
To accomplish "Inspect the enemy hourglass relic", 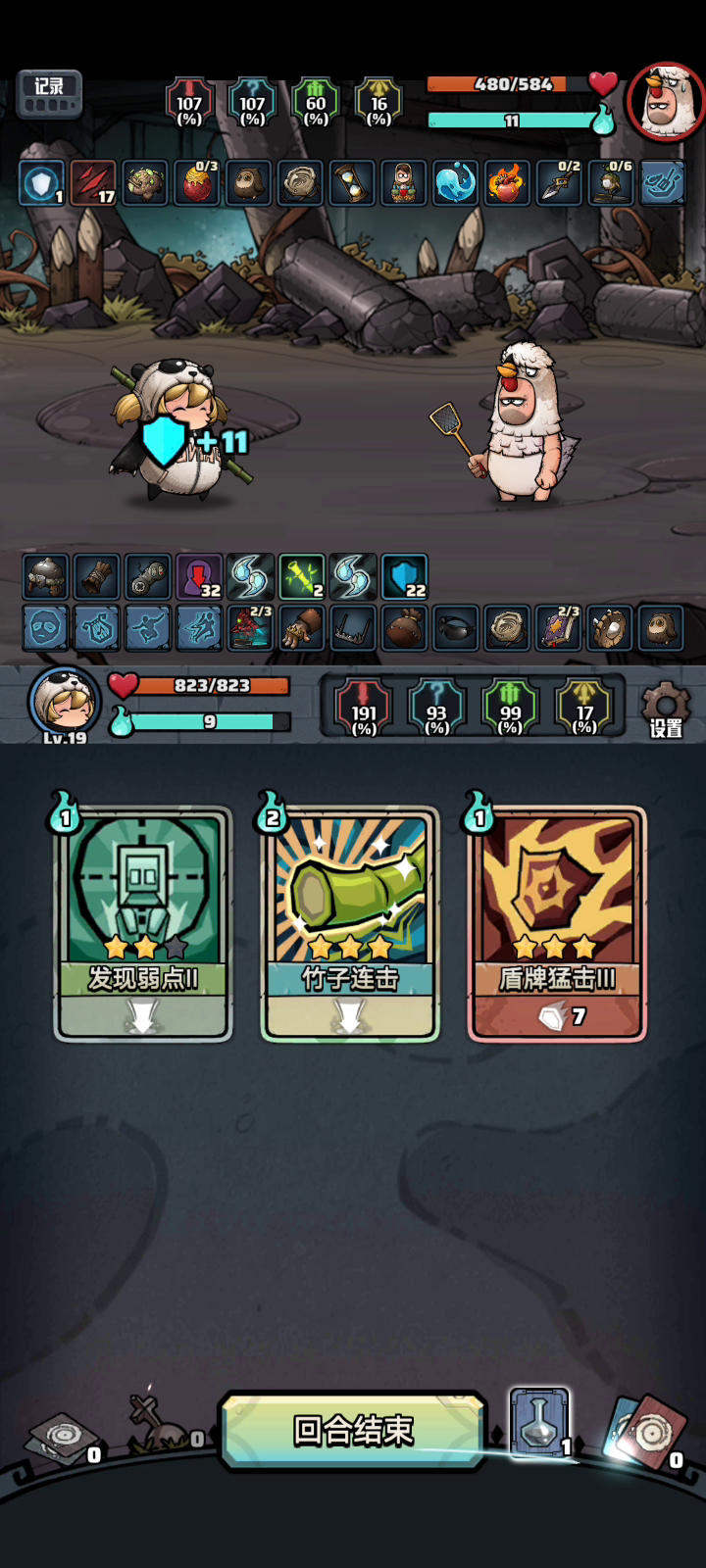I will [x=352, y=182].
